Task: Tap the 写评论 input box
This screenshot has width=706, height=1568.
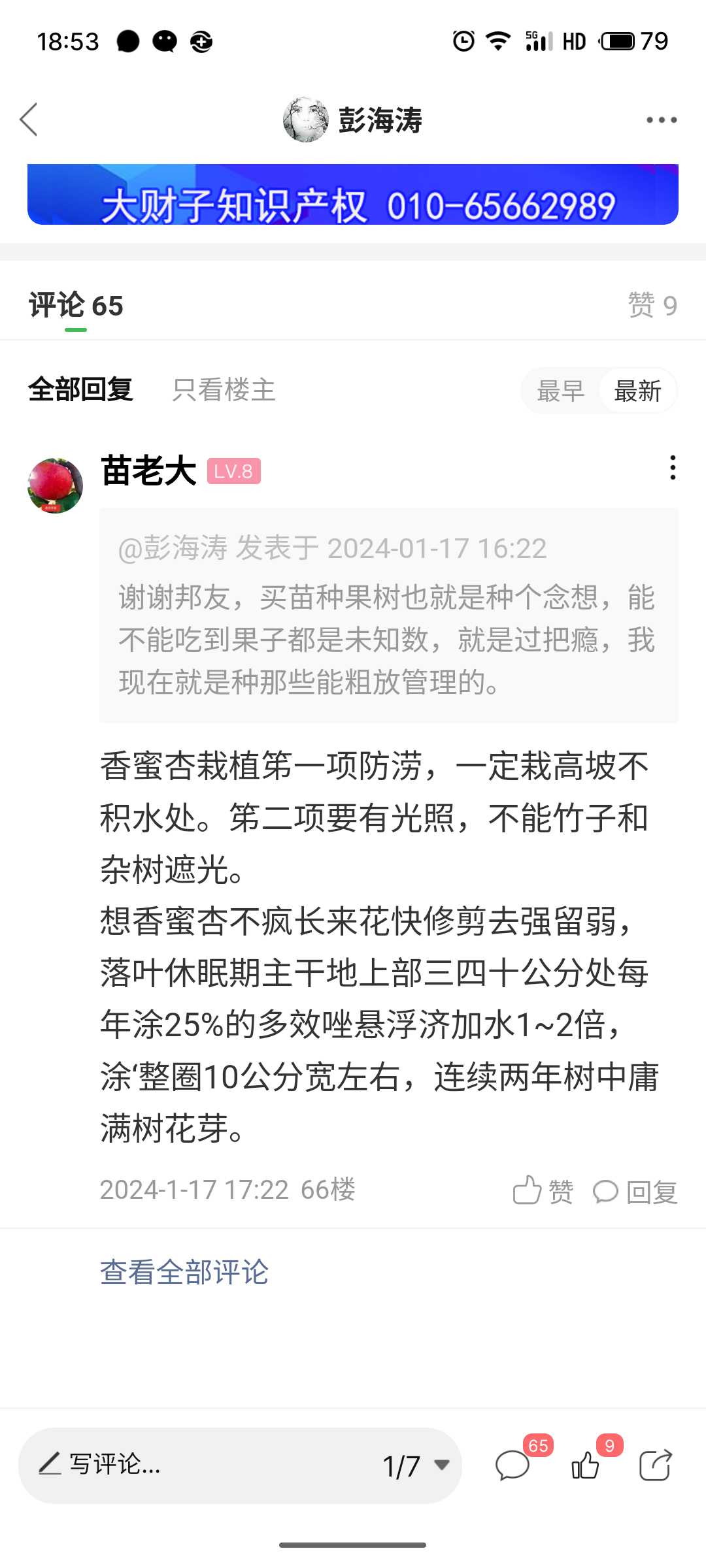Action: (196, 1465)
